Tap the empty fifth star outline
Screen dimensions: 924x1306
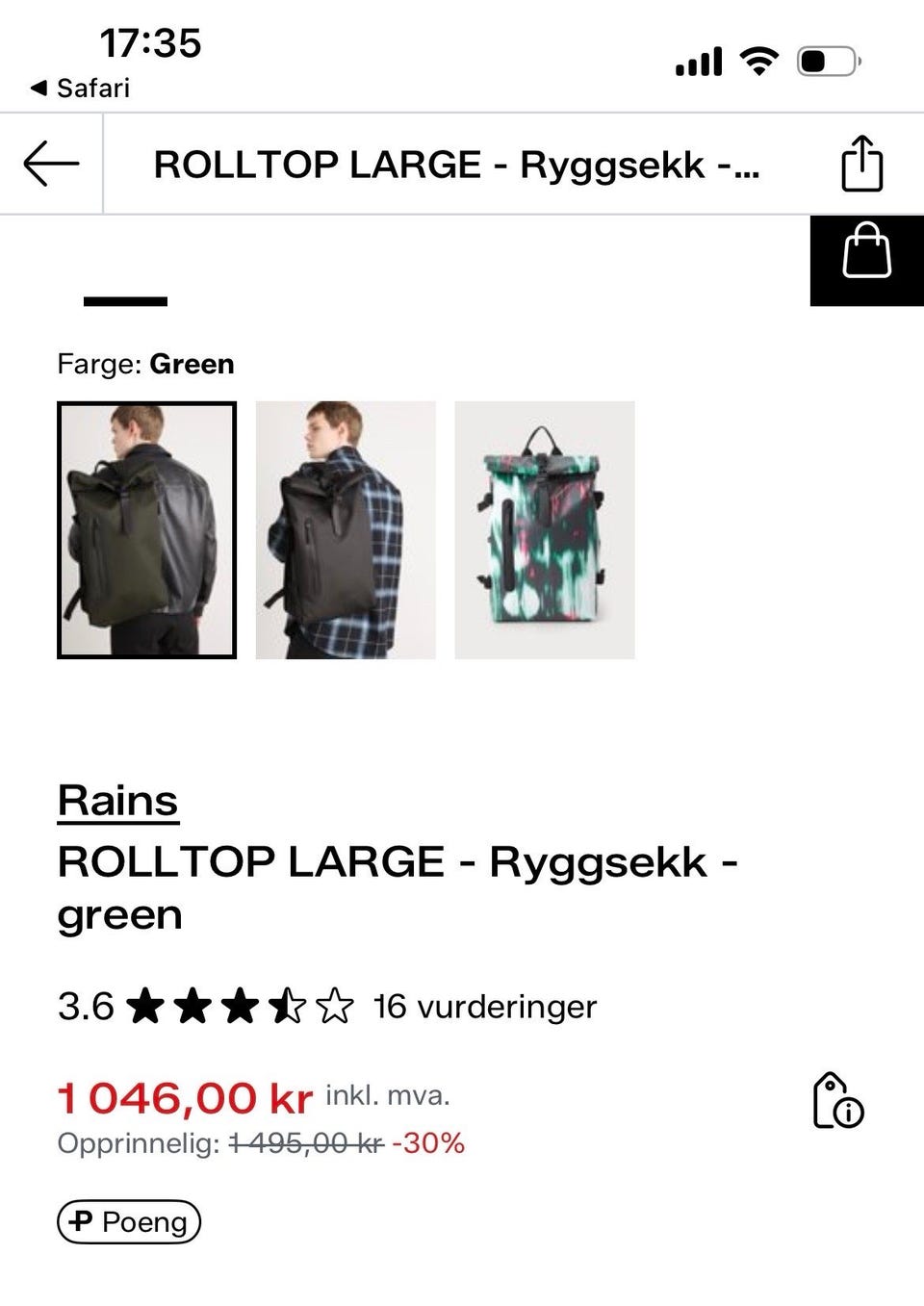334,1007
